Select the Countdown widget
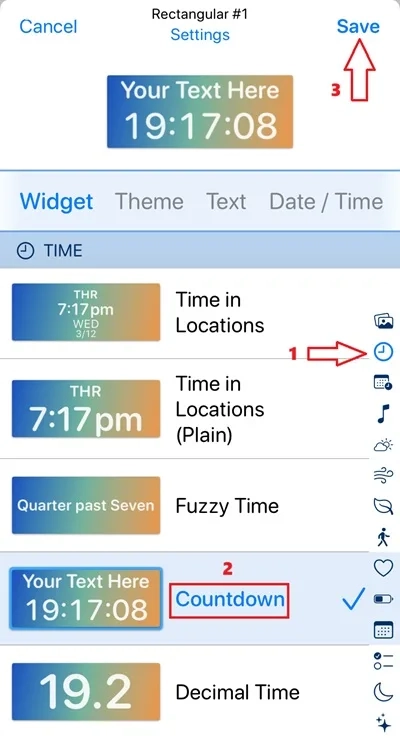 184,599
